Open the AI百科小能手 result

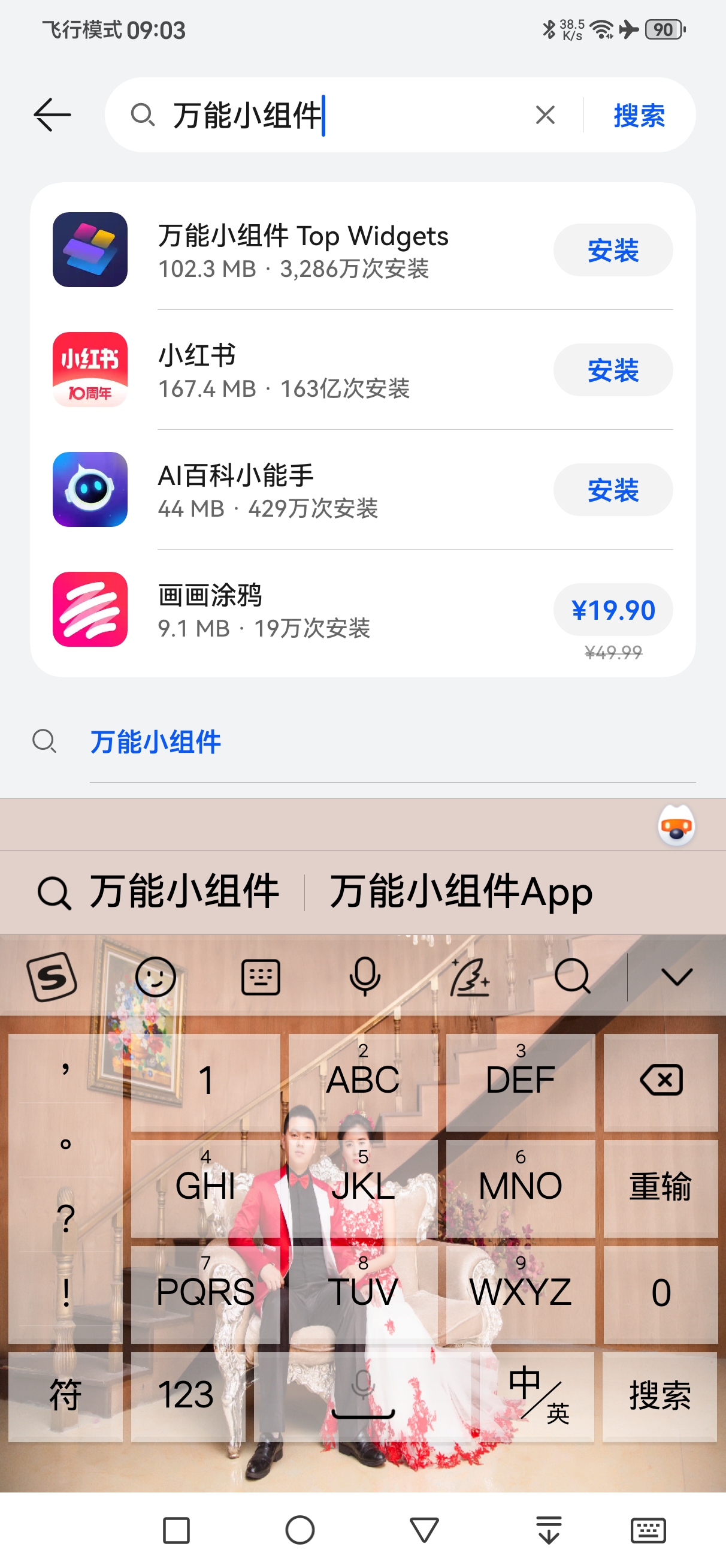tap(304, 490)
